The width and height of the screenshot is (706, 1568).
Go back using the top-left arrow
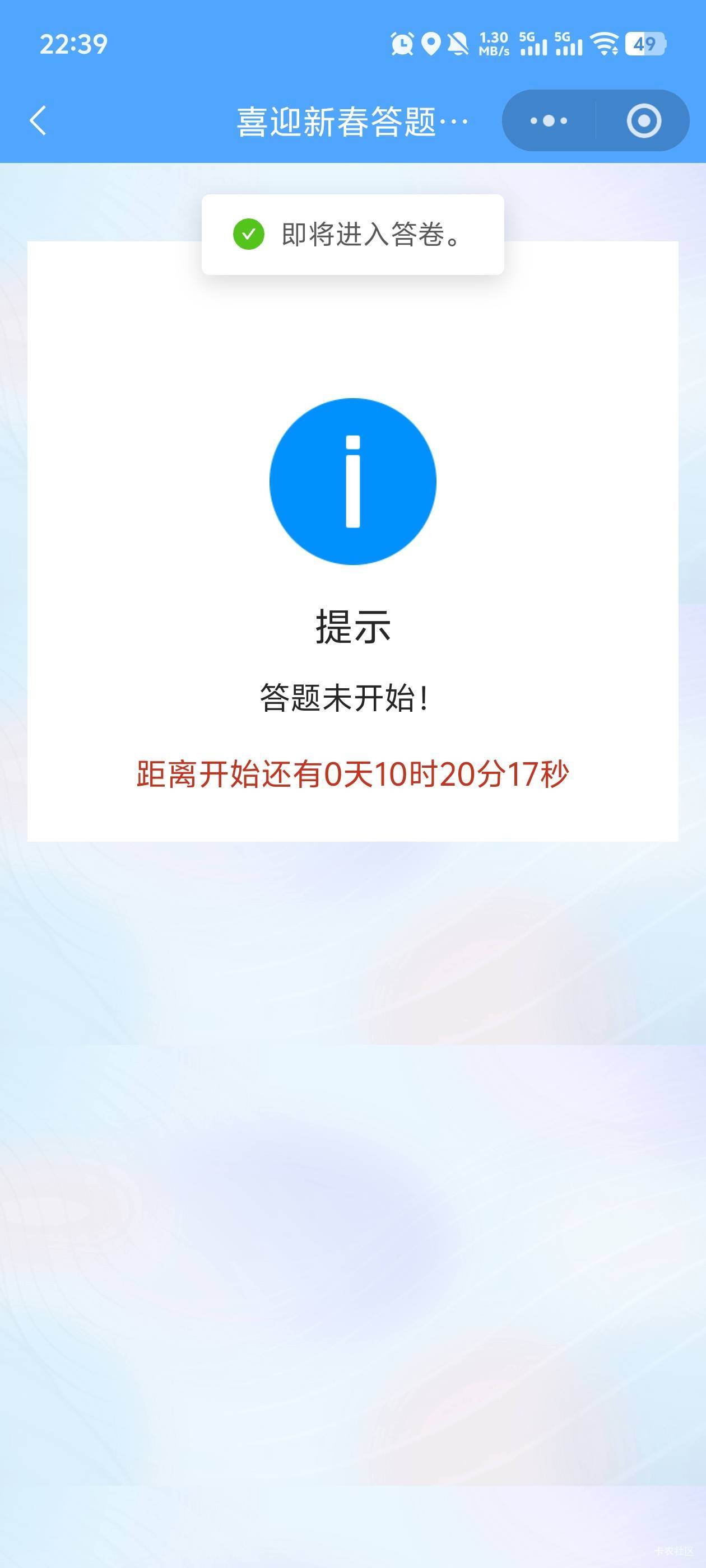[x=38, y=120]
